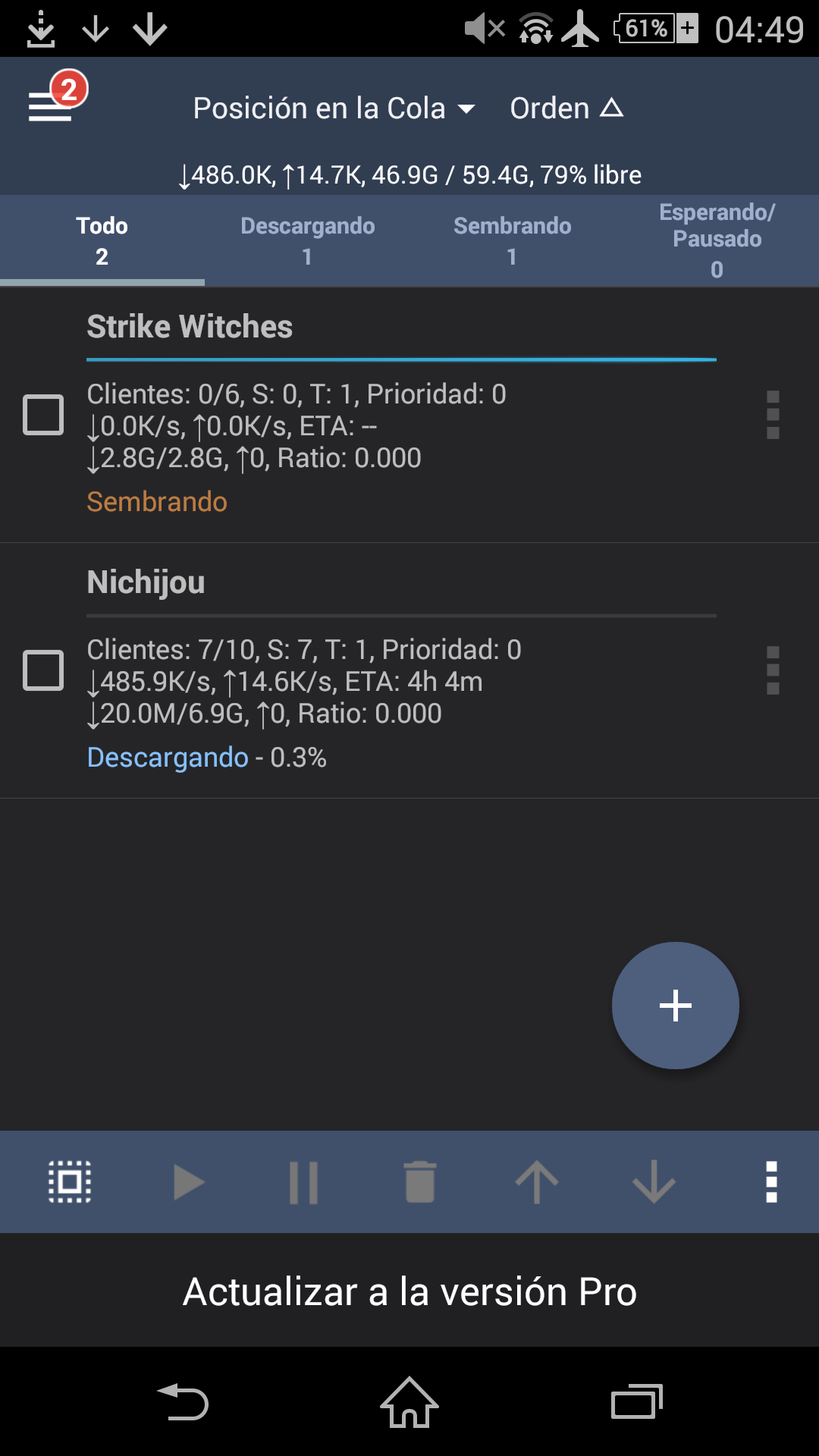Go to the system home screen
Viewport: 819px width, 1456px height.
[409, 1402]
